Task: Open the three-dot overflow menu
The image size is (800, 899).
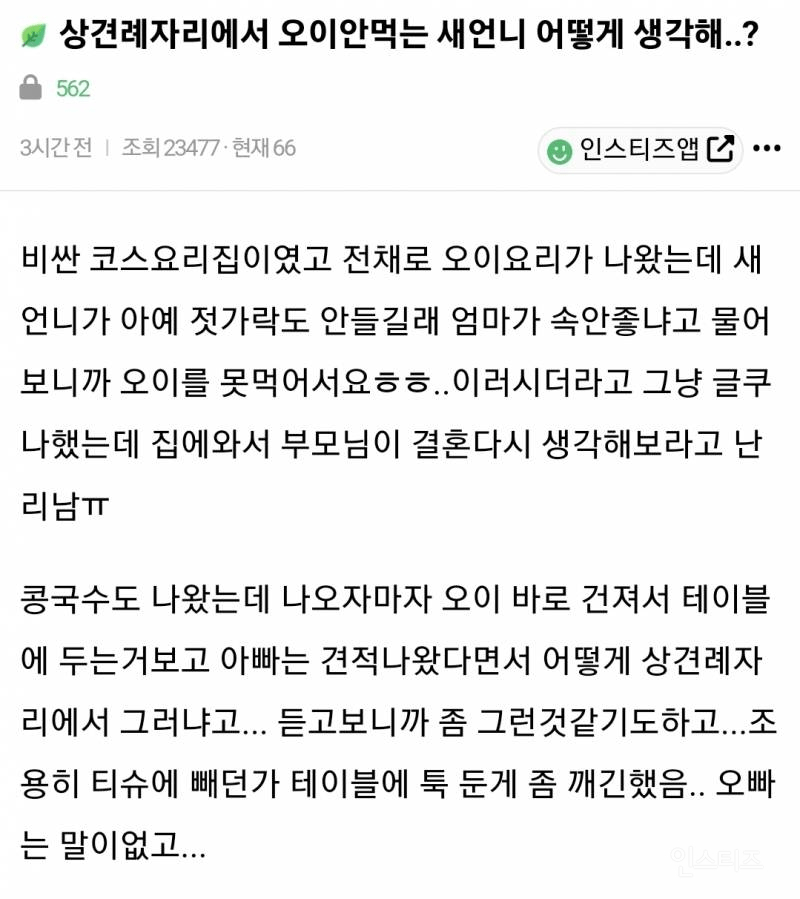Action: click(x=766, y=150)
